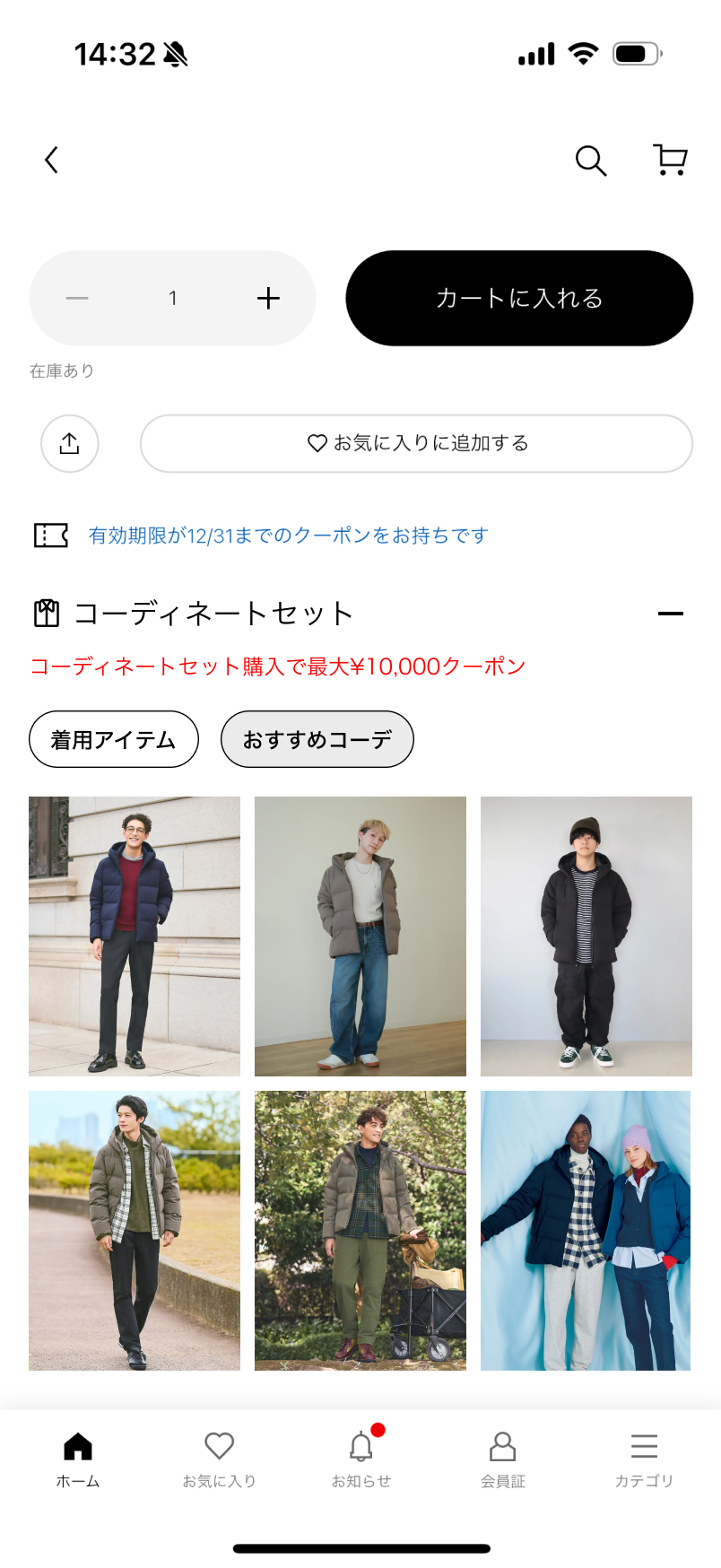This screenshot has width=721, height=1568.
Task: Open the navy down jacket outfit photo
Action: [x=135, y=936]
